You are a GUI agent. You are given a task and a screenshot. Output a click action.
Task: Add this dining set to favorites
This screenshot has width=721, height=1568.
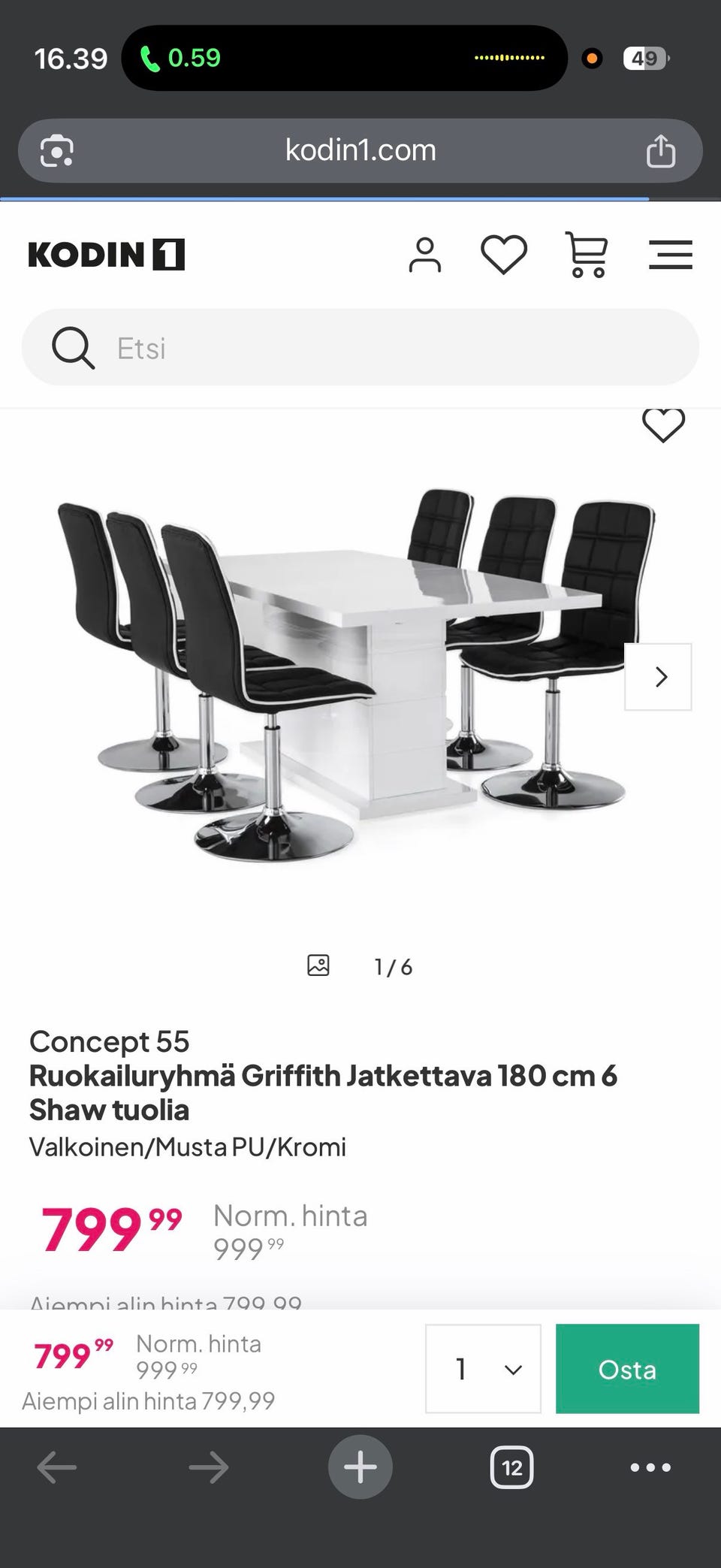(x=663, y=425)
